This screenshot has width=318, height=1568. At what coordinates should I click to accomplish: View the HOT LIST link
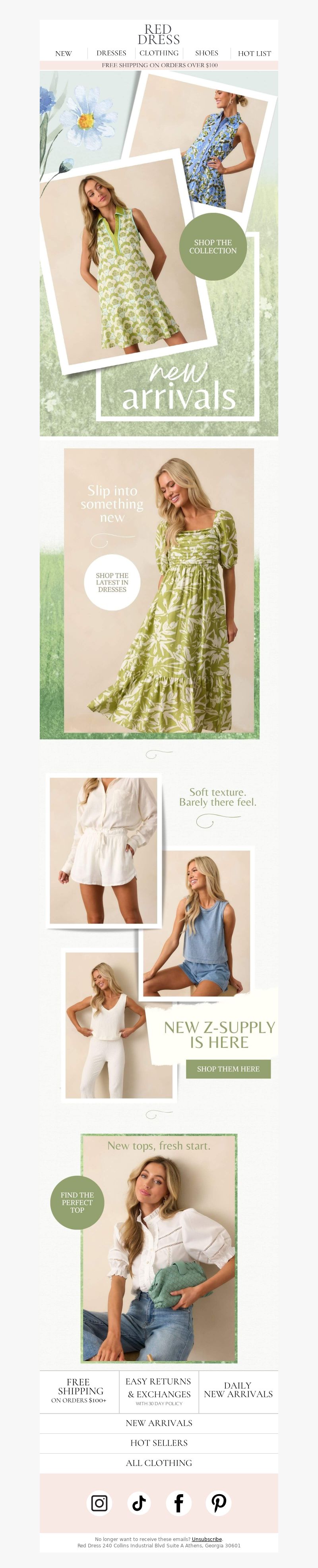(x=255, y=54)
